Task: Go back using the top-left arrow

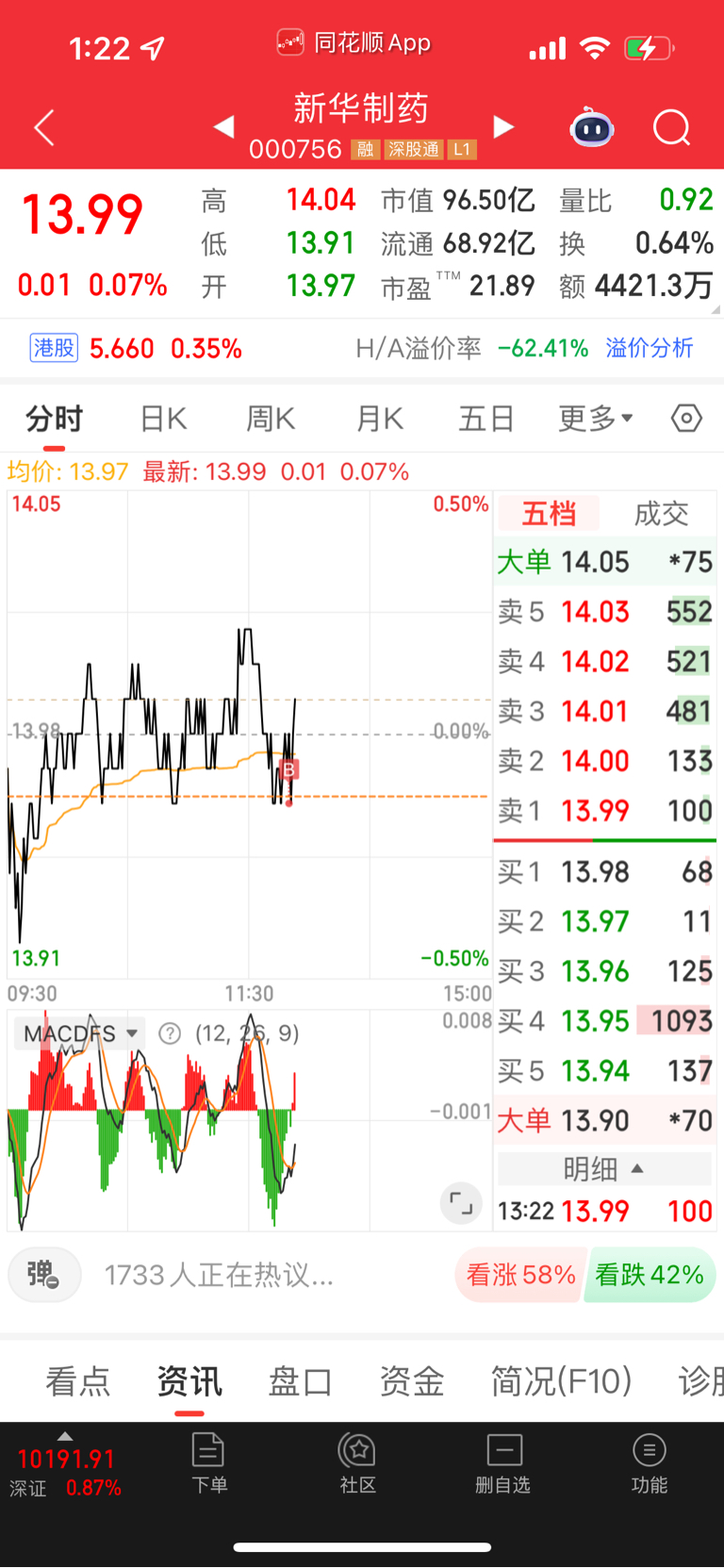Action: [x=44, y=128]
